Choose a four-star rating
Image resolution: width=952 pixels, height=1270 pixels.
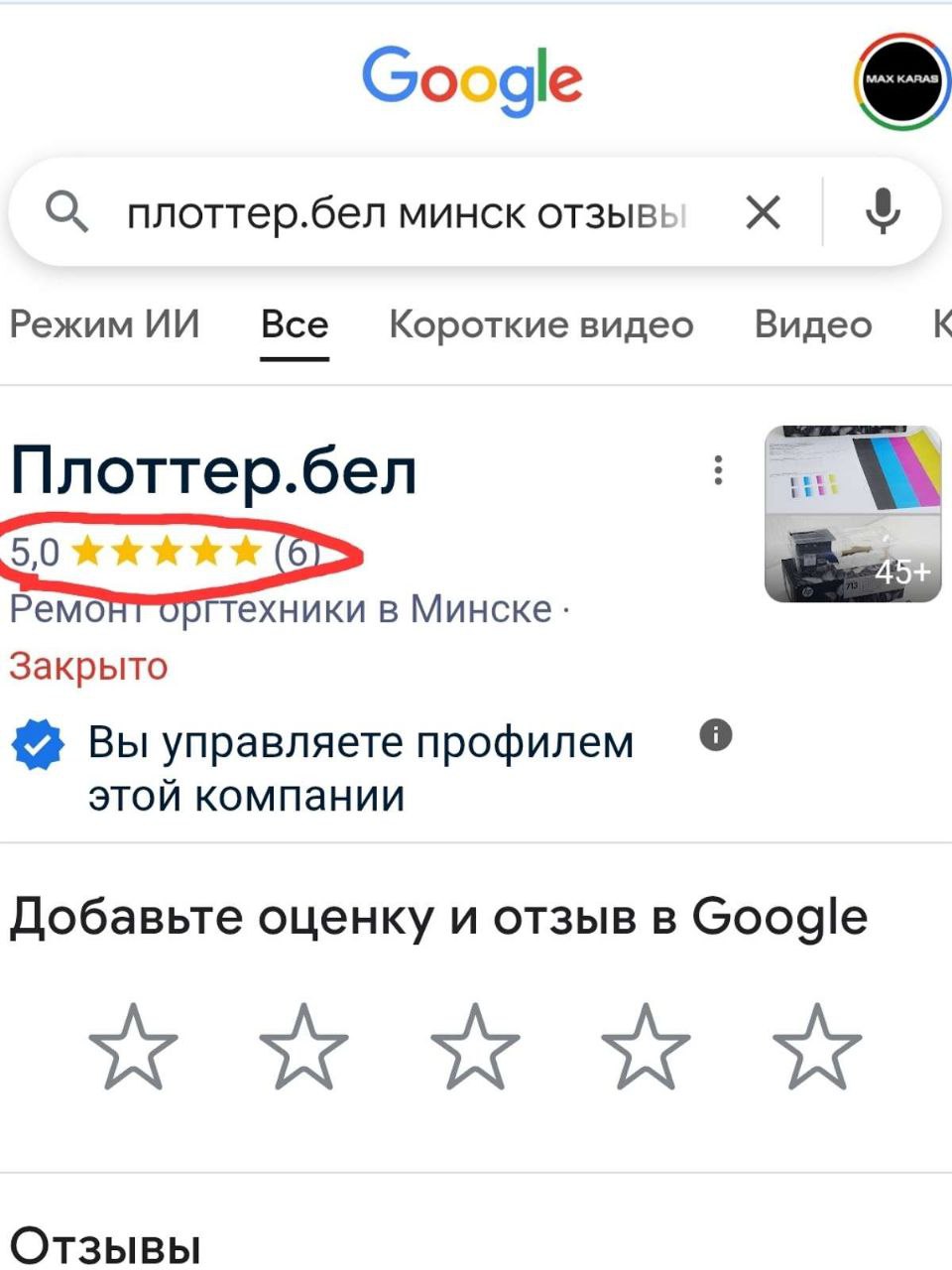point(646,1047)
